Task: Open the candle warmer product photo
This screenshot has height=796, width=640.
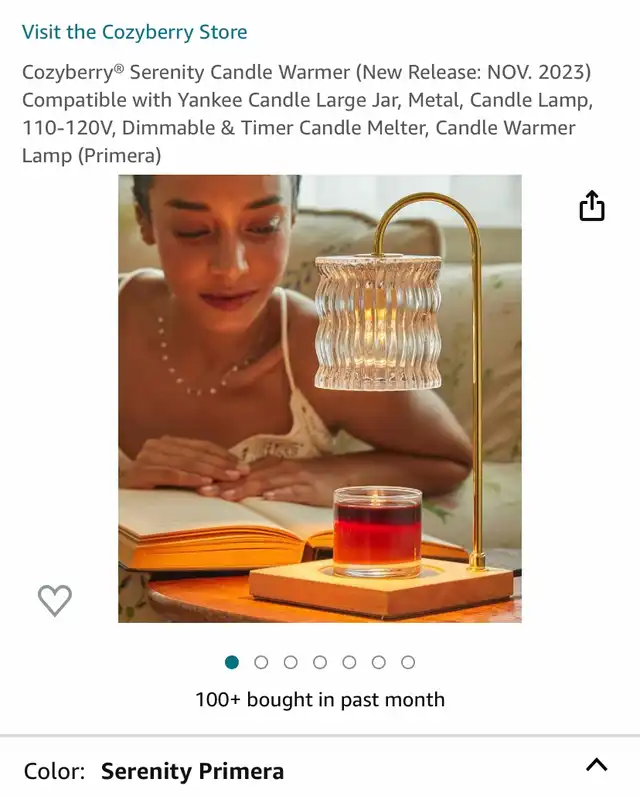Action: click(x=320, y=399)
